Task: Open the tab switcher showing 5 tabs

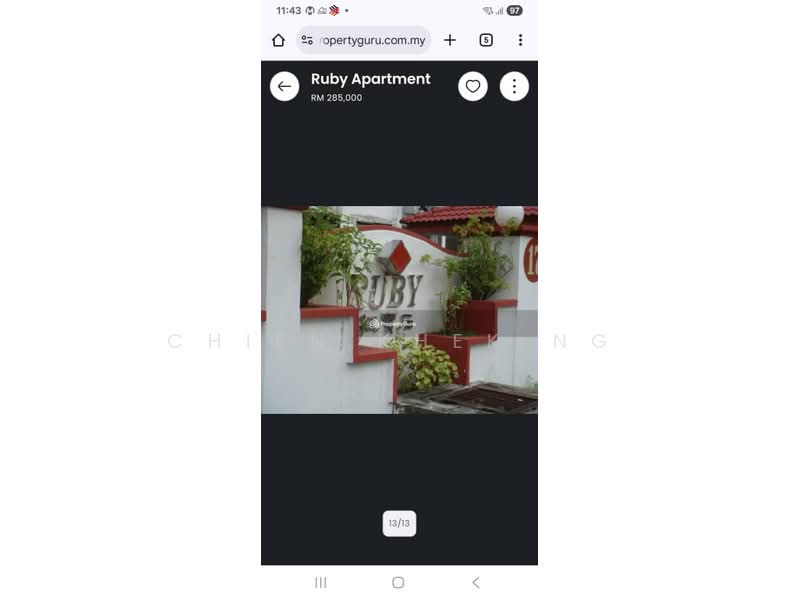Action: click(x=486, y=40)
